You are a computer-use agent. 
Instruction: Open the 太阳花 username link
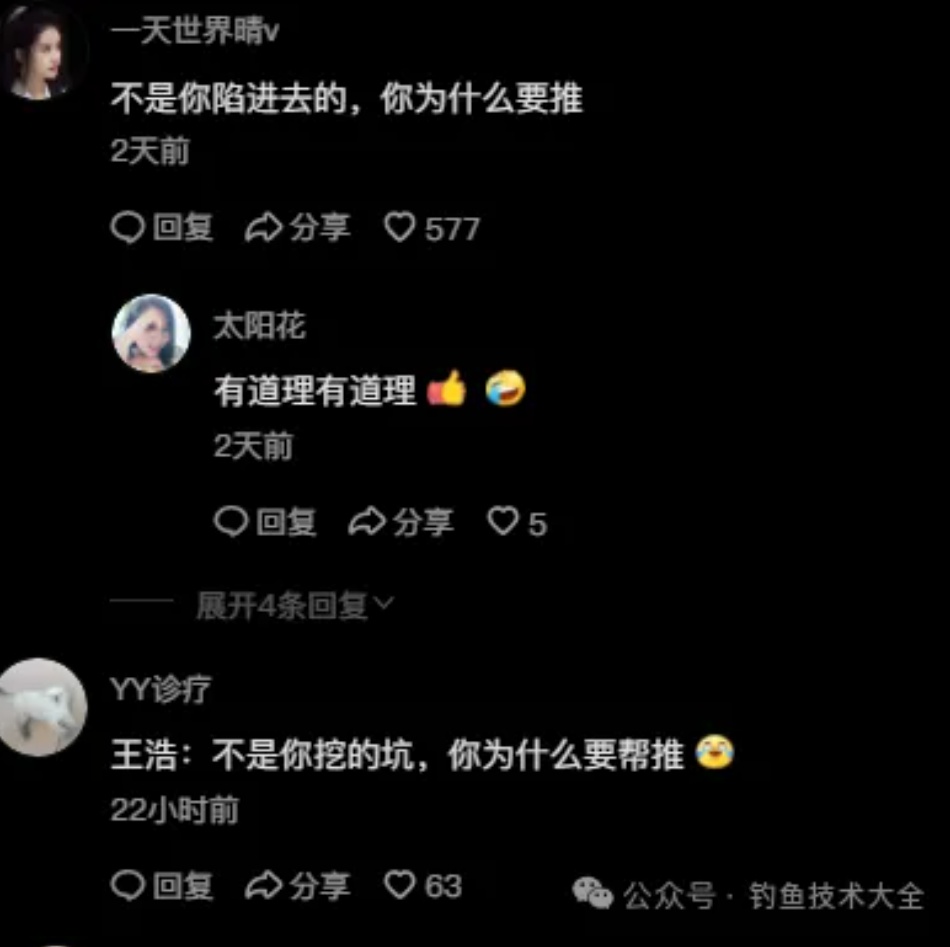[x=259, y=326]
